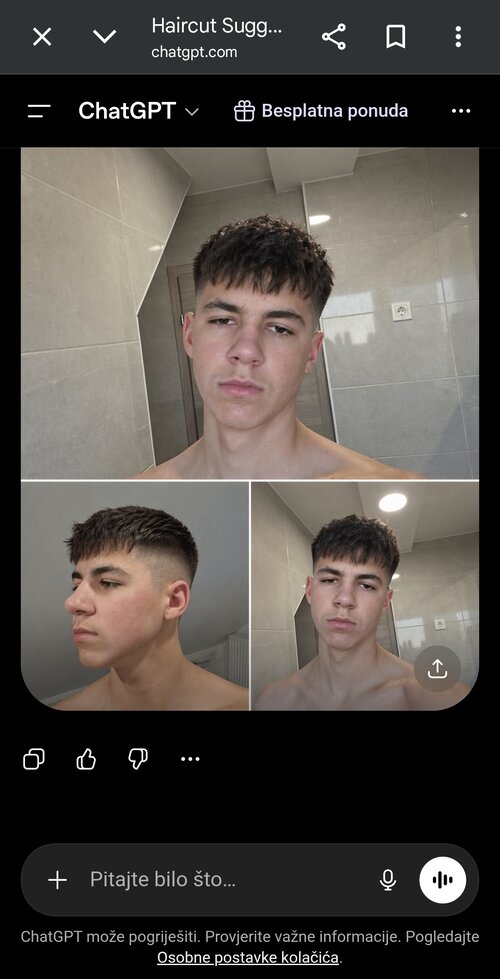Close the browser custom tab

click(x=42, y=37)
